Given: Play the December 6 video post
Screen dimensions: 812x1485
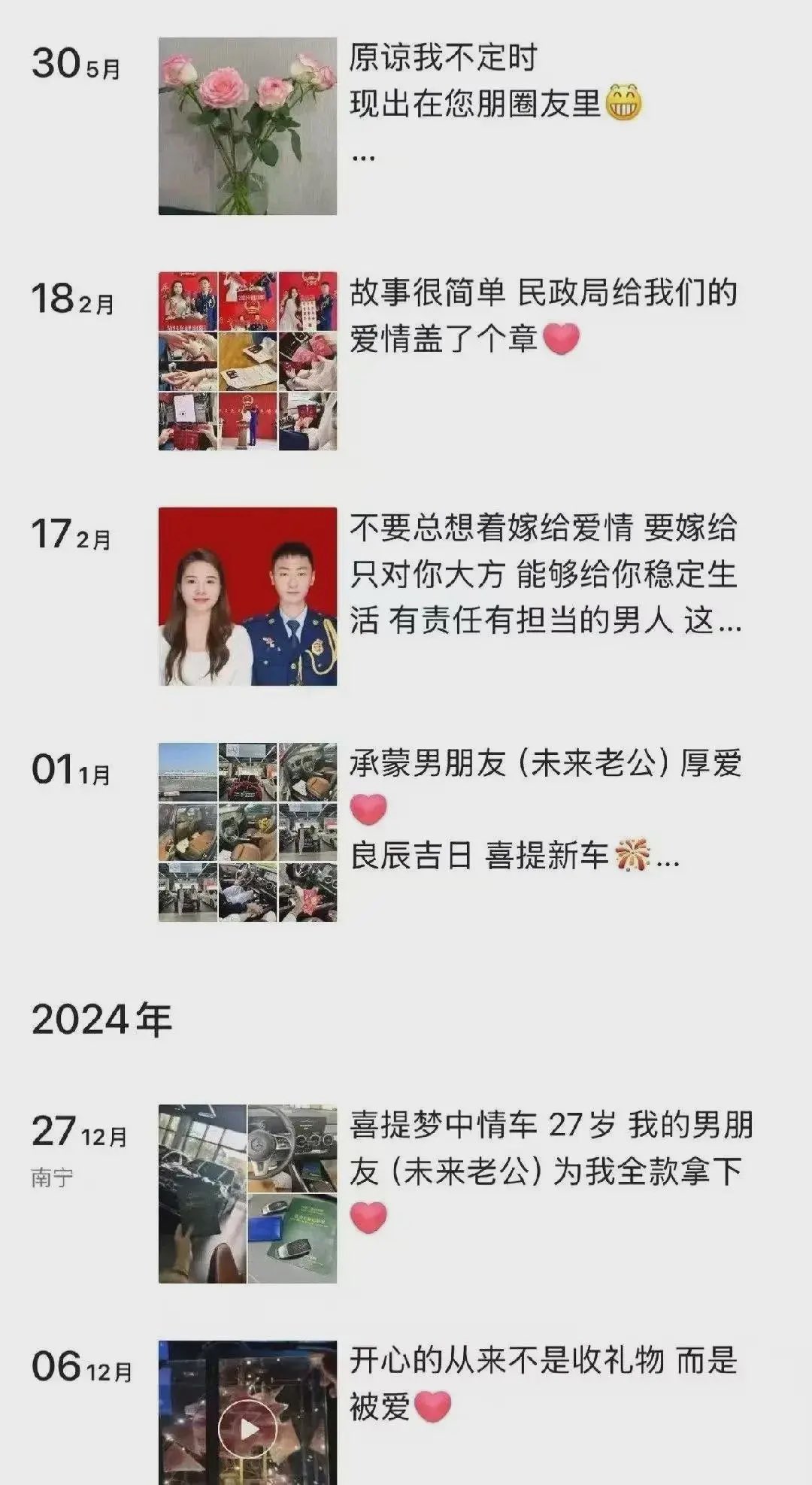Looking at the screenshot, I should point(247,1429).
